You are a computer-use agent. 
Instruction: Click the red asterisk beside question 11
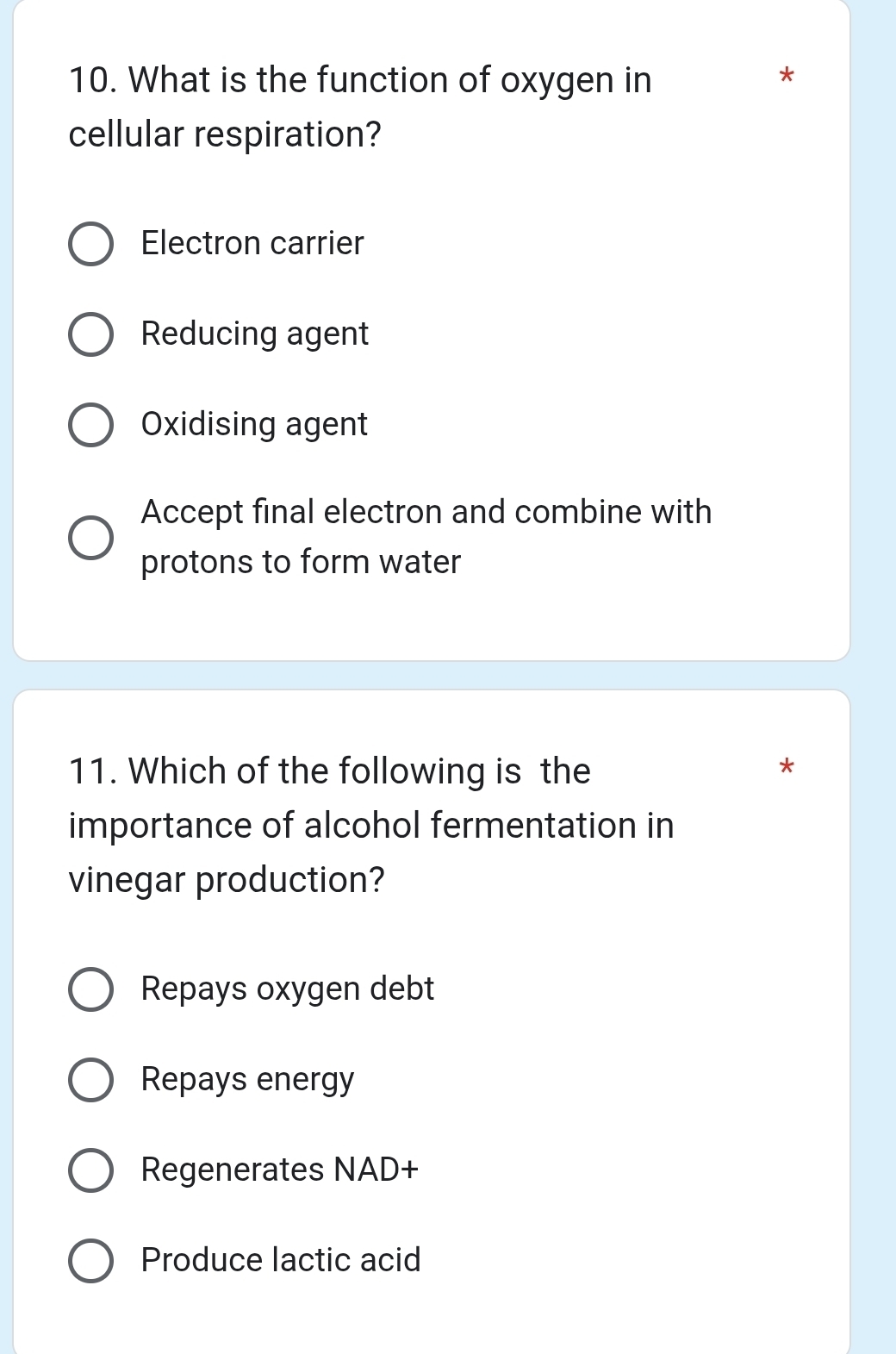click(787, 767)
